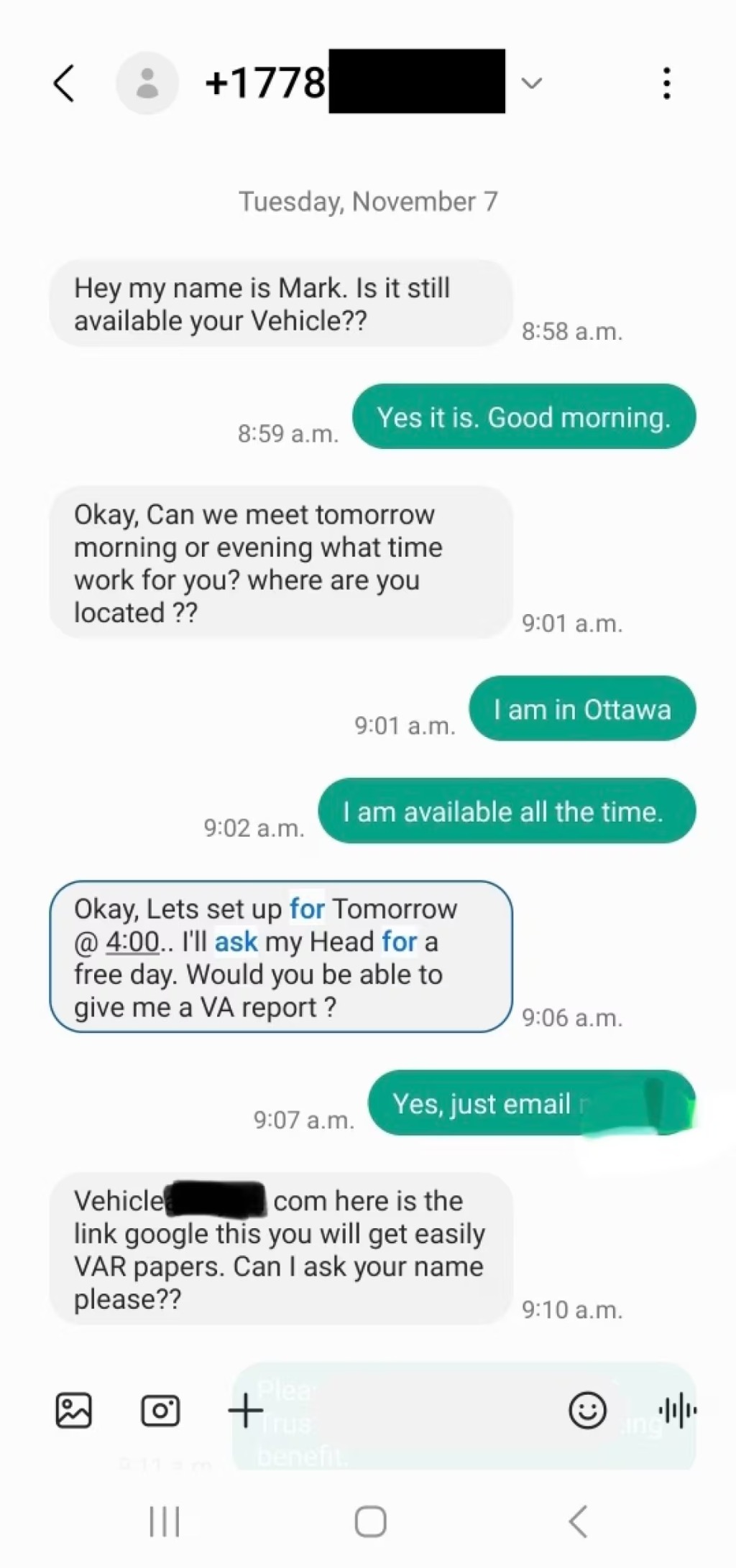Open recent apps from the navigation bar
736x1568 pixels.
[164, 1521]
